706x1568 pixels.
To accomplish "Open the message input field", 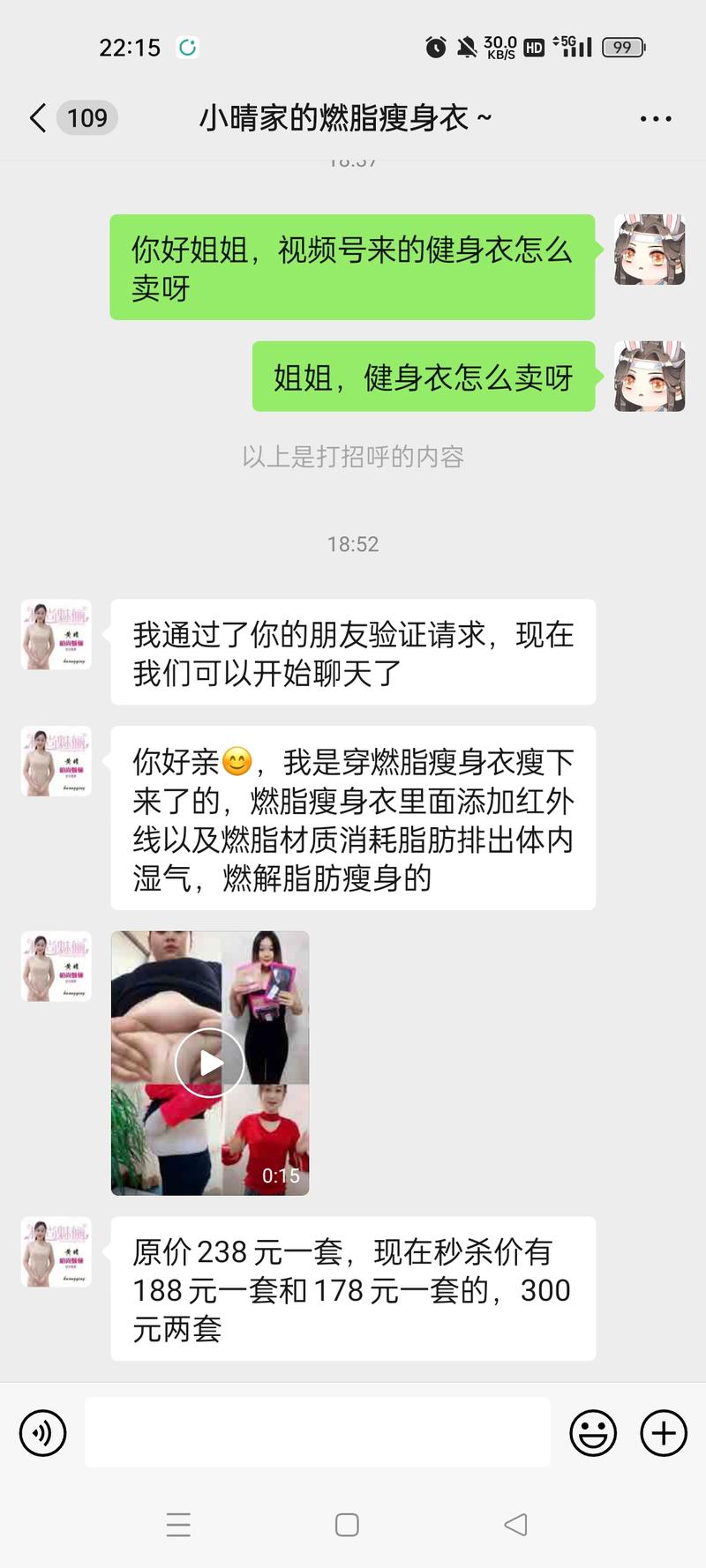I will 318,1432.
